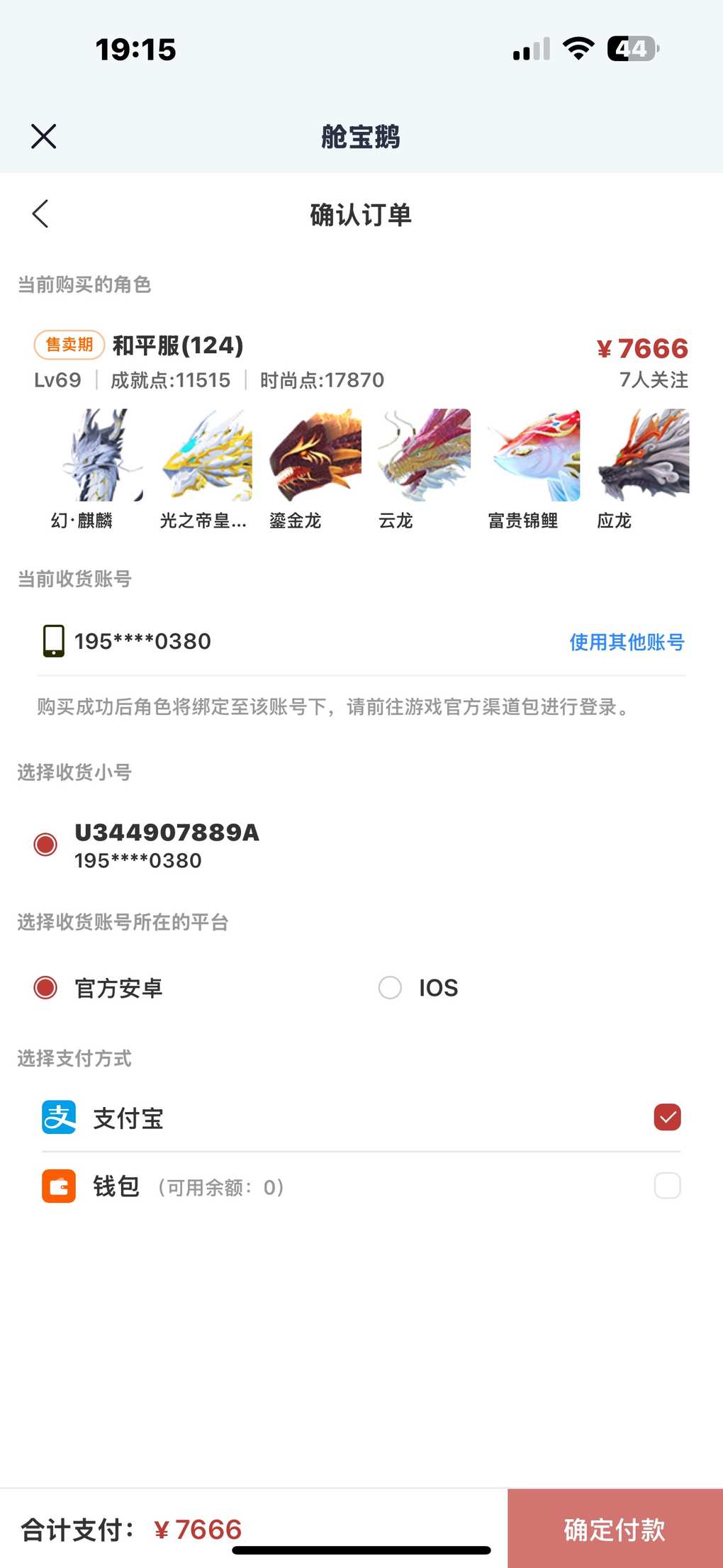
Task: Confirm the order with 确定付款
Action: pos(615,1529)
